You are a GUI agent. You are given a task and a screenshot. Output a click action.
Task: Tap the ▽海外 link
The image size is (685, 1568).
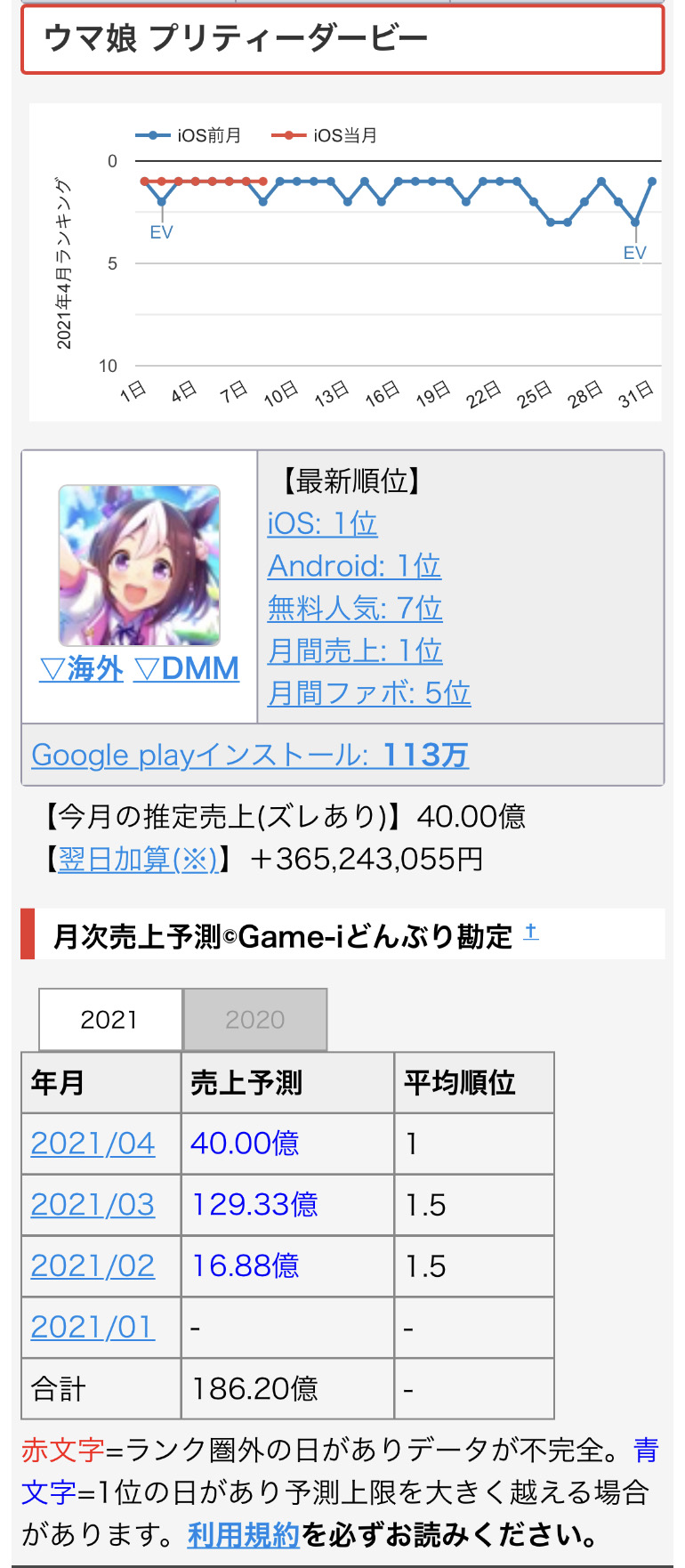[81, 669]
